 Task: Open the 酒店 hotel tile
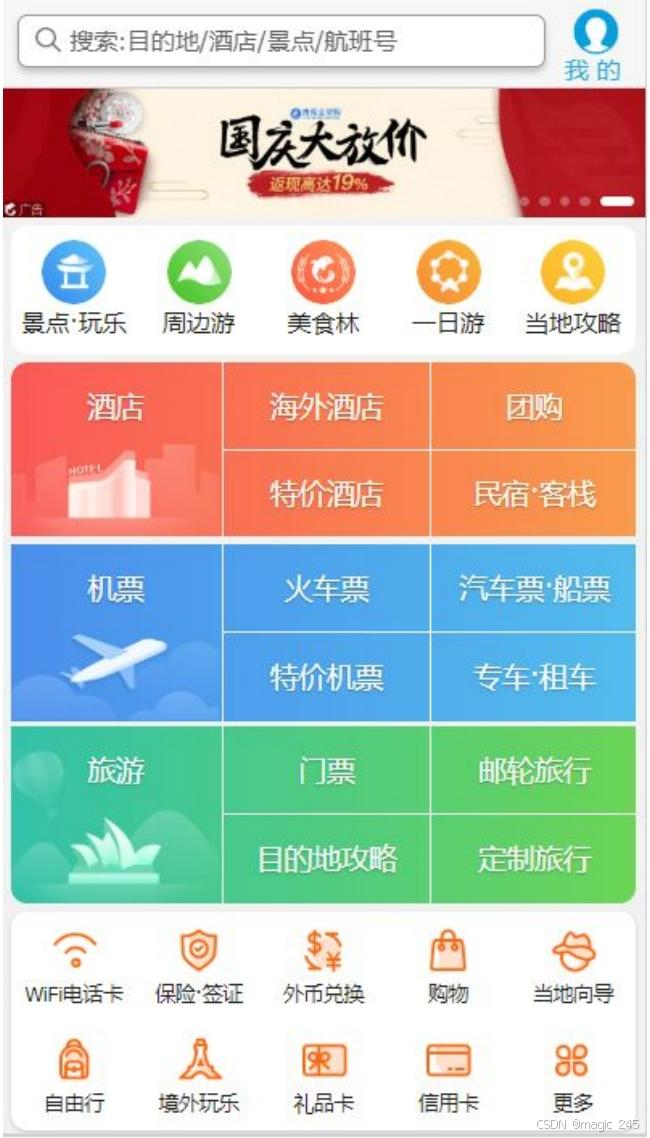click(116, 449)
